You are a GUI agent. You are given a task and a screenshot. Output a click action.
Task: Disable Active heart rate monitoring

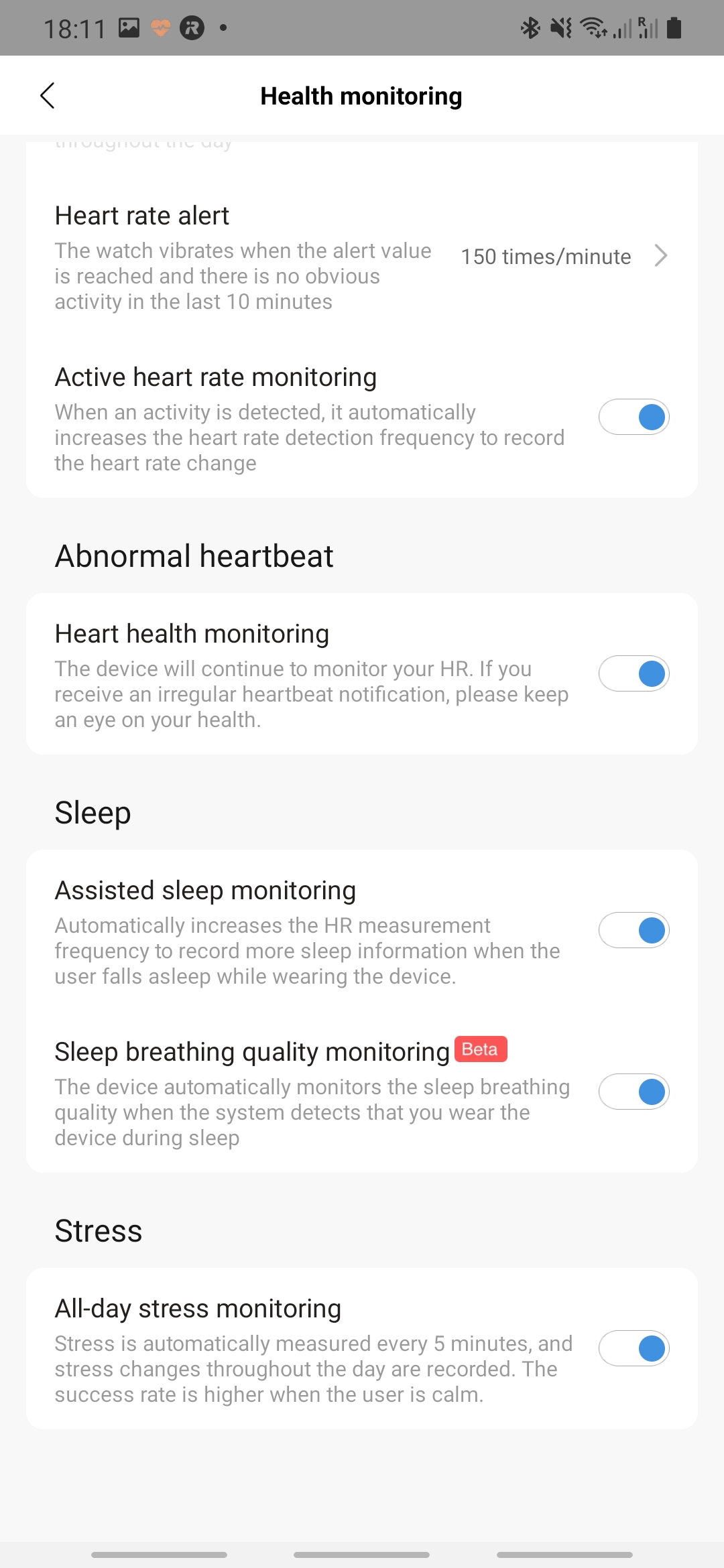(633, 417)
